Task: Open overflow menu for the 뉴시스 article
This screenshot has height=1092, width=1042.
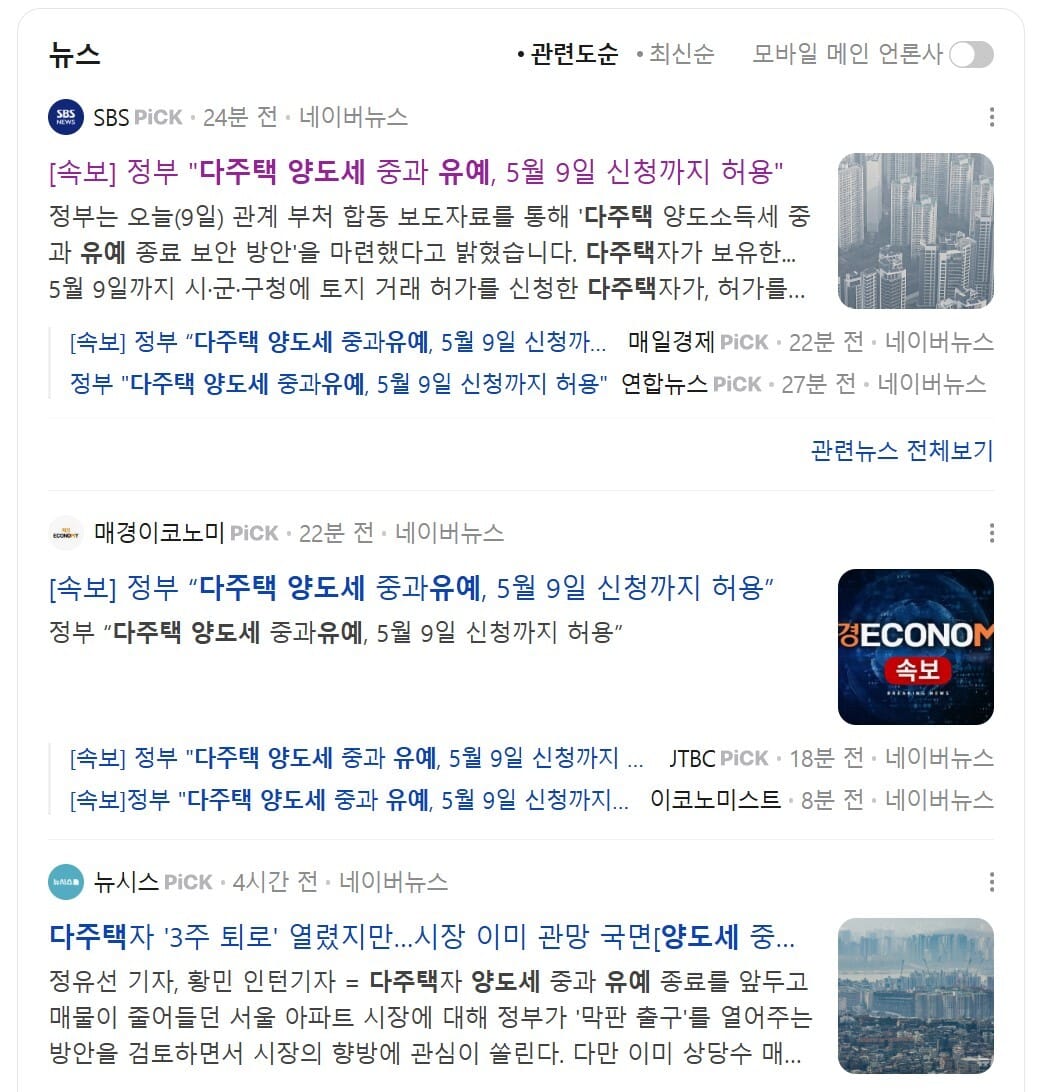Action: click(x=991, y=882)
